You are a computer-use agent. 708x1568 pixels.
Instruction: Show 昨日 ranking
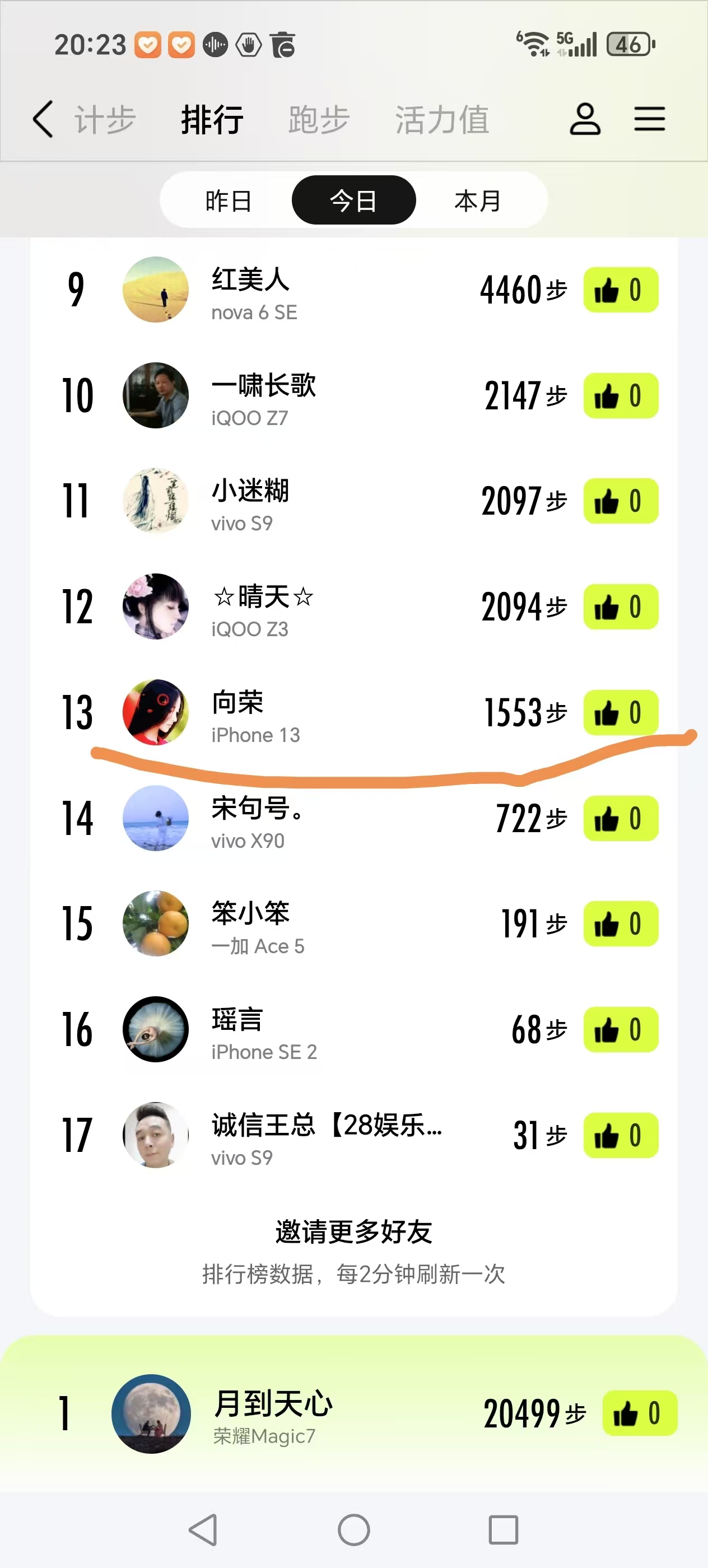click(229, 200)
